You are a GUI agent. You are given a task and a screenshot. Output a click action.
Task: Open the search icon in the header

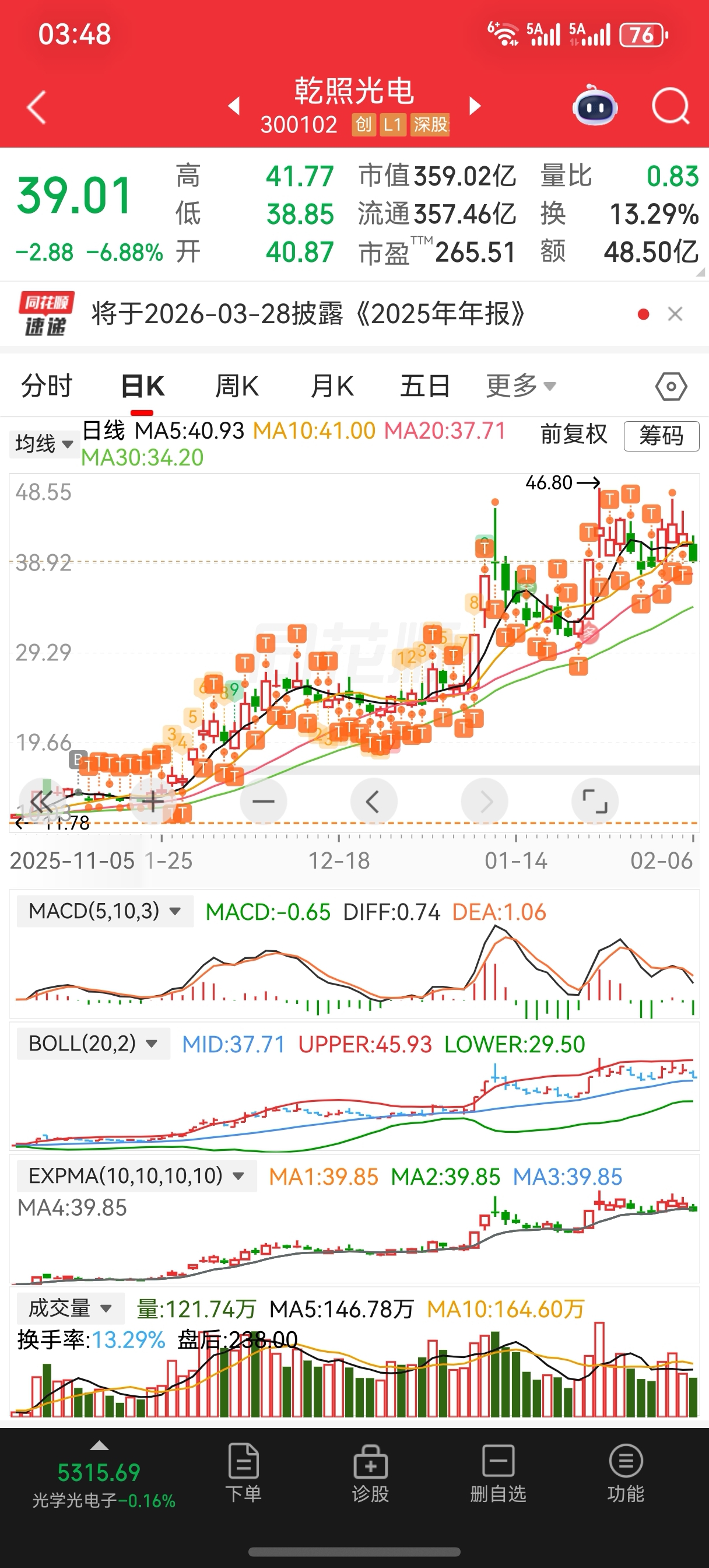point(669,107)
